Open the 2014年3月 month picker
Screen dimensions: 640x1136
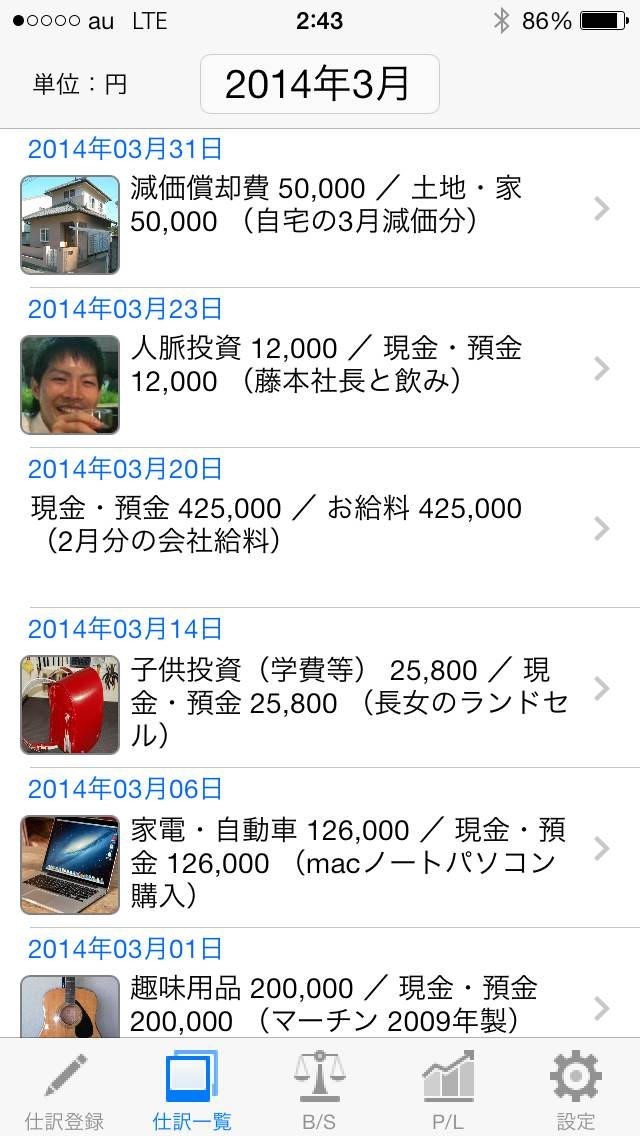click(319, 84)
